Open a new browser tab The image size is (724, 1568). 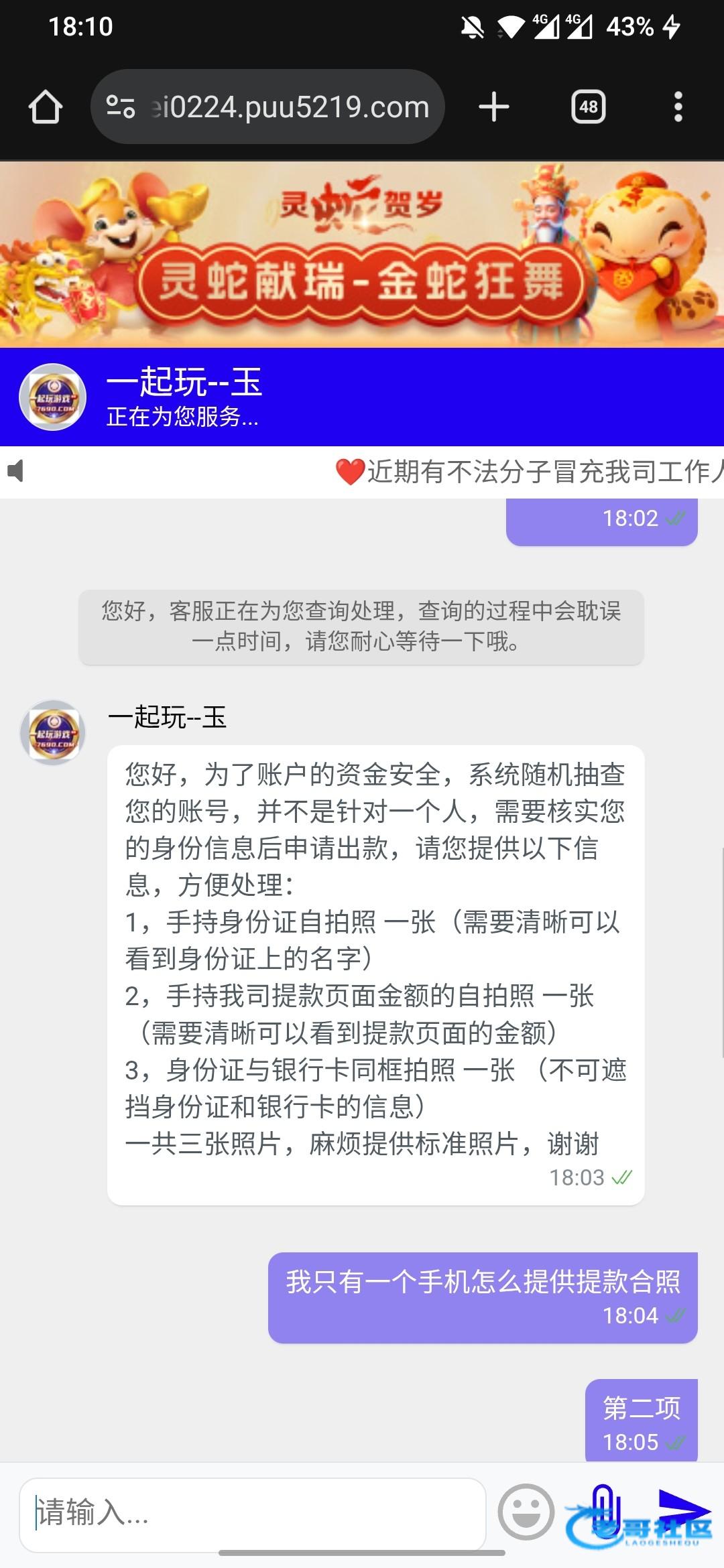pyautogui.click(x=494, y=107)
